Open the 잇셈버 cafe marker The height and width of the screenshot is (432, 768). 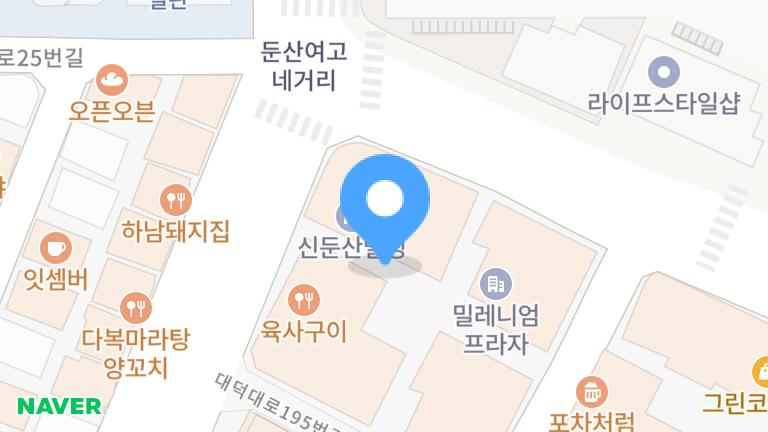[56, 247]
